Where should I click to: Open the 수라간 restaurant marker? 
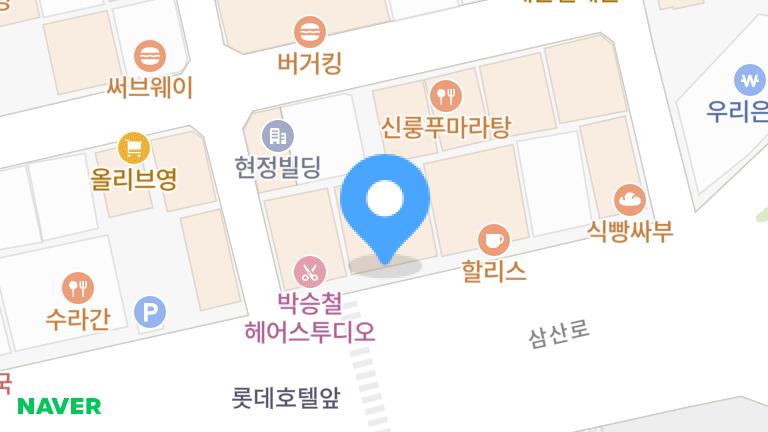[x=77, y=289]
